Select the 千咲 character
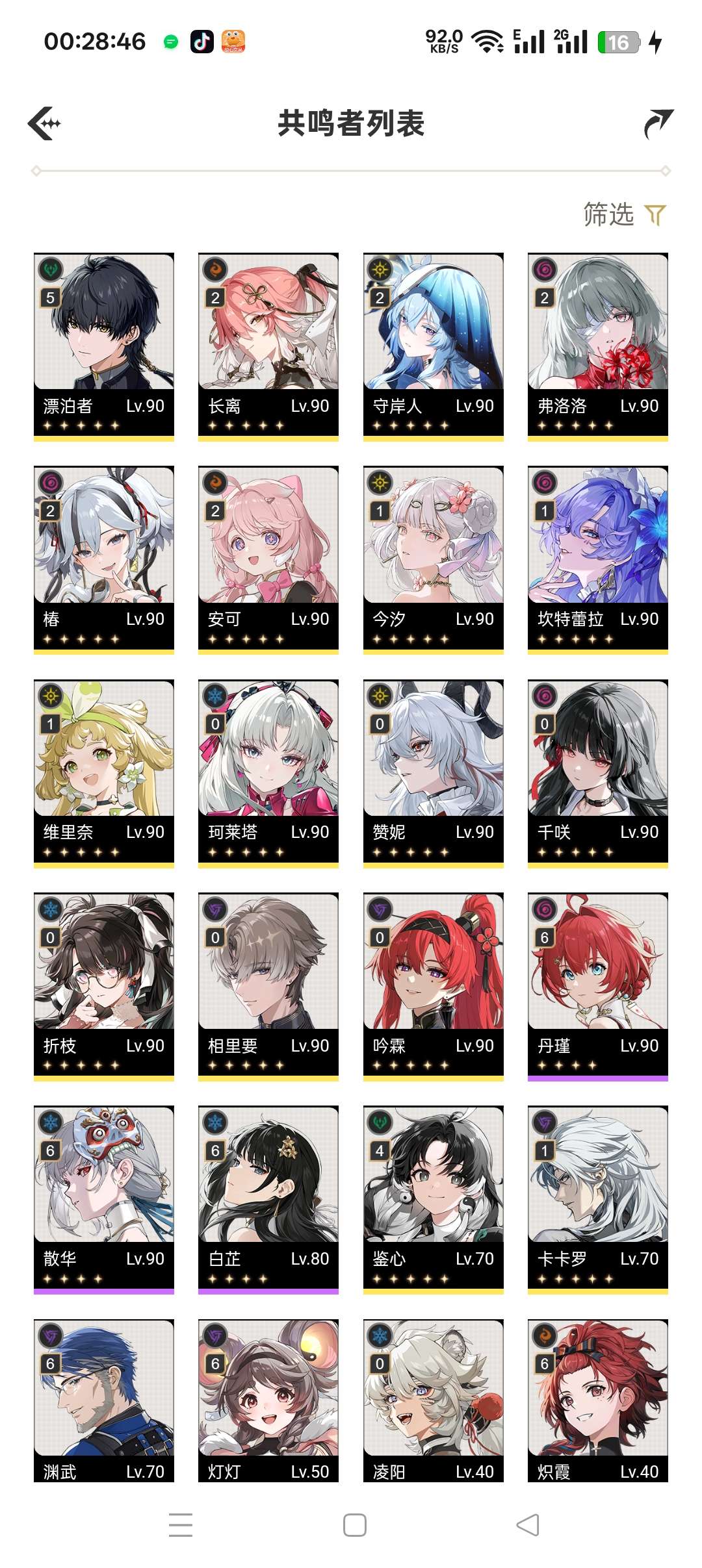 (x=598, y=774)
